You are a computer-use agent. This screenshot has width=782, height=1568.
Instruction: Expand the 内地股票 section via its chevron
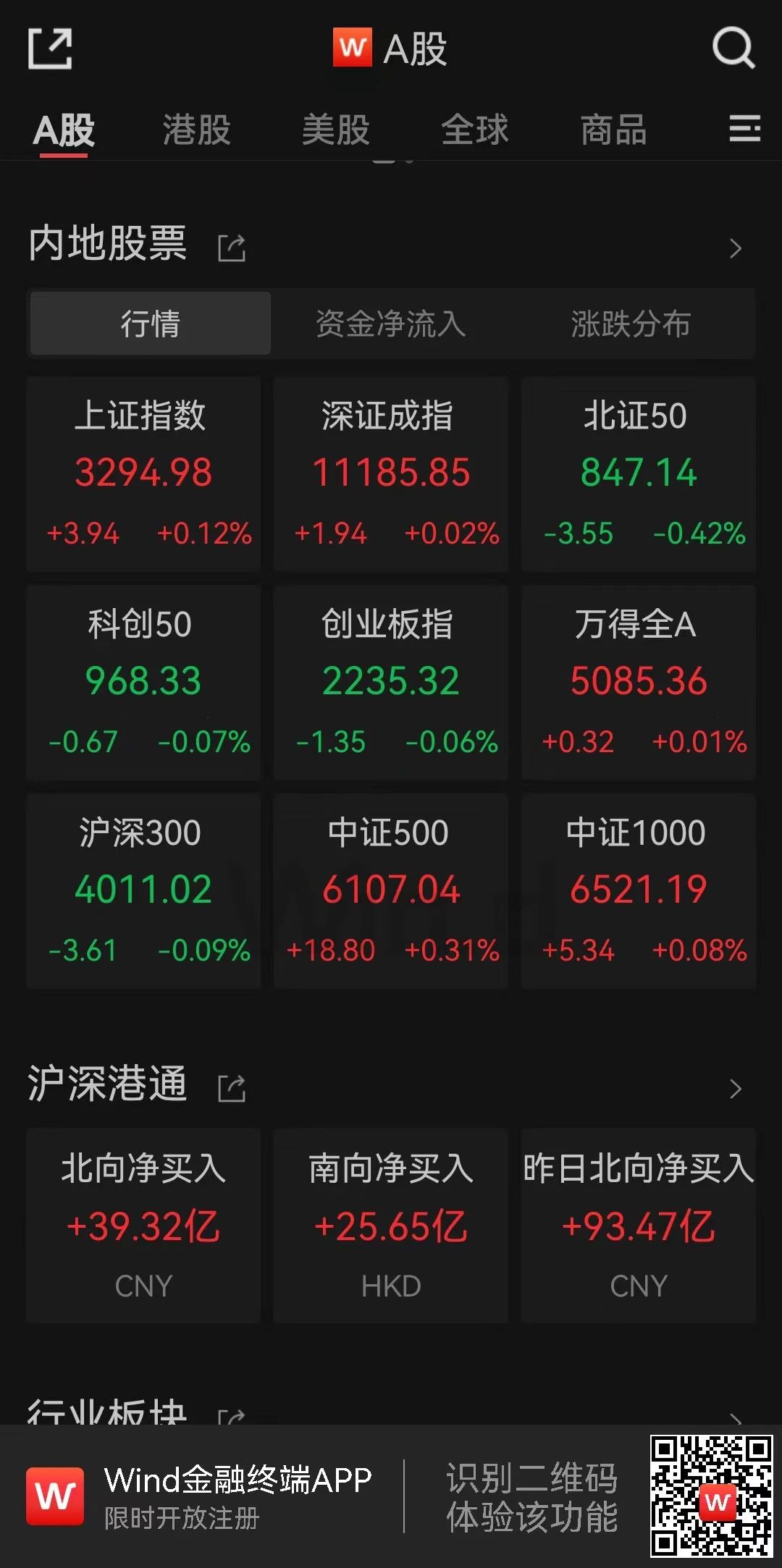pyautogui.click(x=736, y=248)
